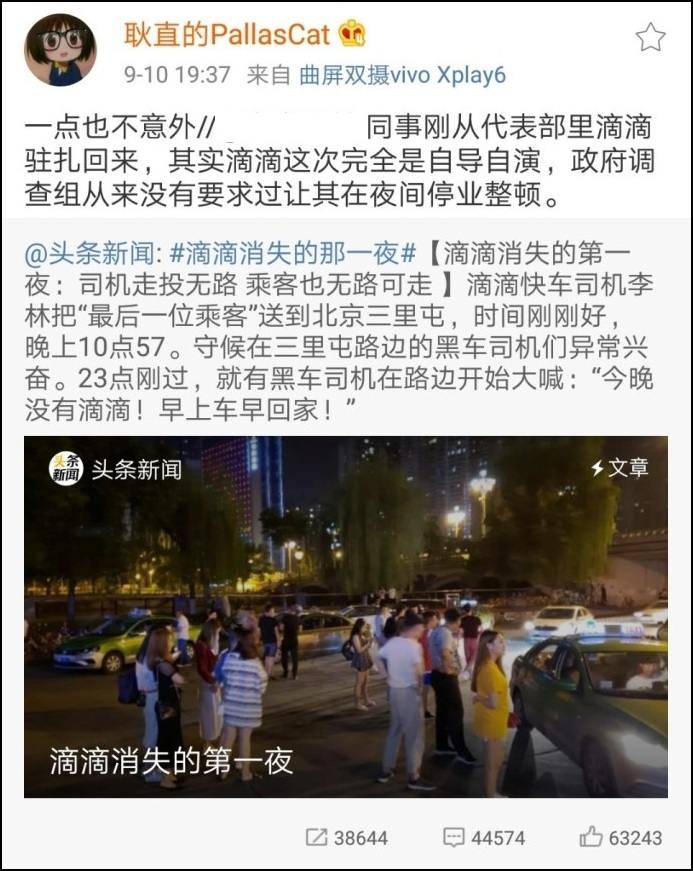
Task: Tap the username 耿直的PallasCat
Action: point(227,34)
